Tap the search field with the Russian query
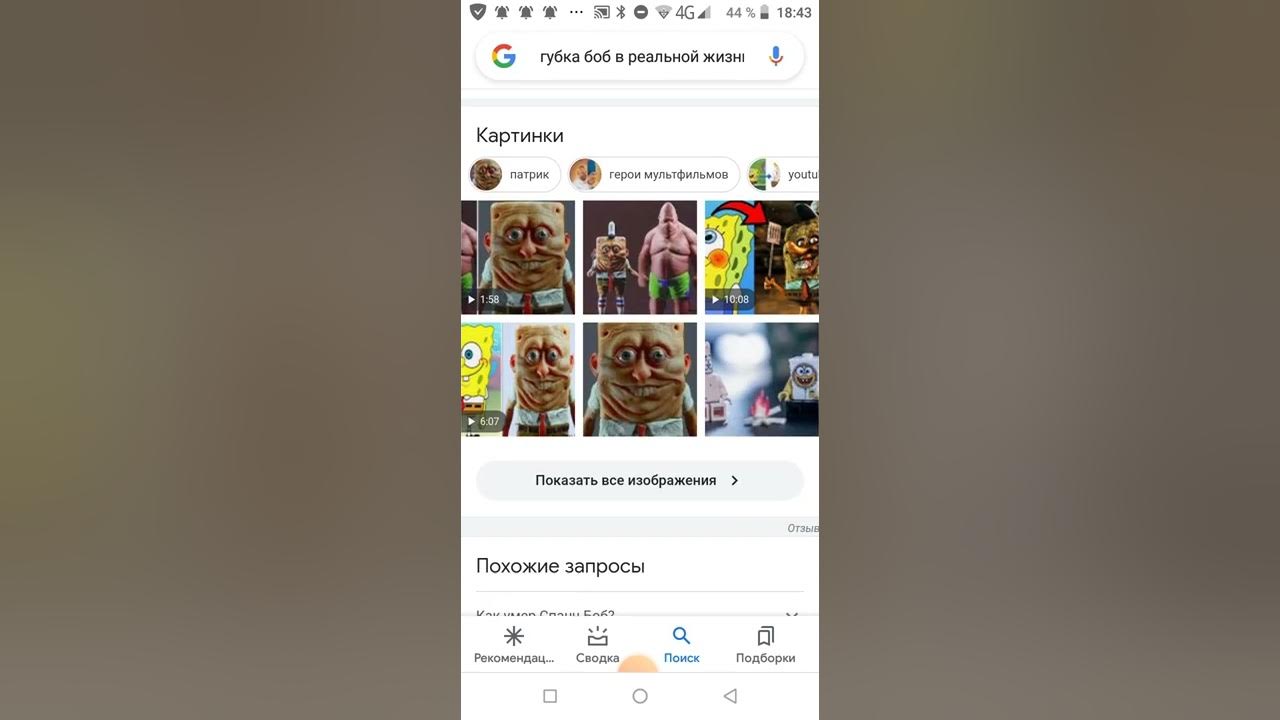Image resolution: width=1280 pixels, height=720 pixels. pyautogui.click(x=641, y=57)
